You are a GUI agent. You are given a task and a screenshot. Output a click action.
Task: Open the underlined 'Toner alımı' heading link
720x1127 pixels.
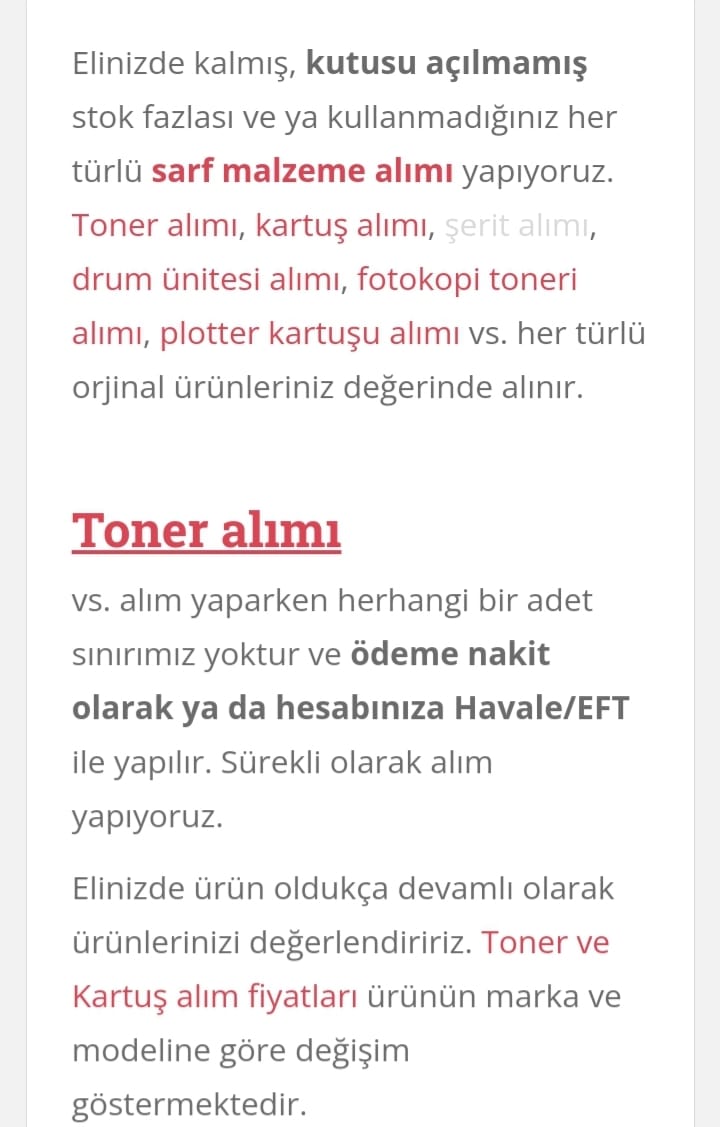coord(206,531)
